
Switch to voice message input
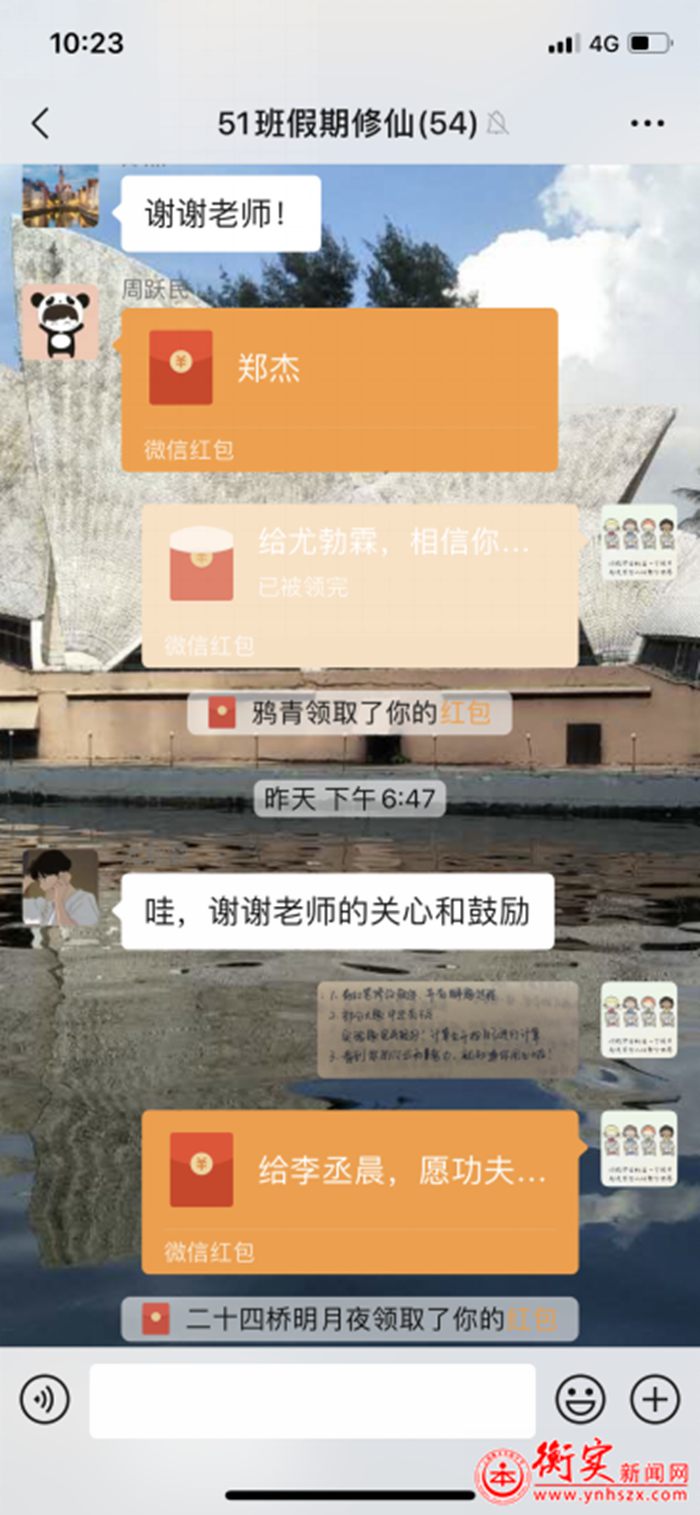[45, 1399]
